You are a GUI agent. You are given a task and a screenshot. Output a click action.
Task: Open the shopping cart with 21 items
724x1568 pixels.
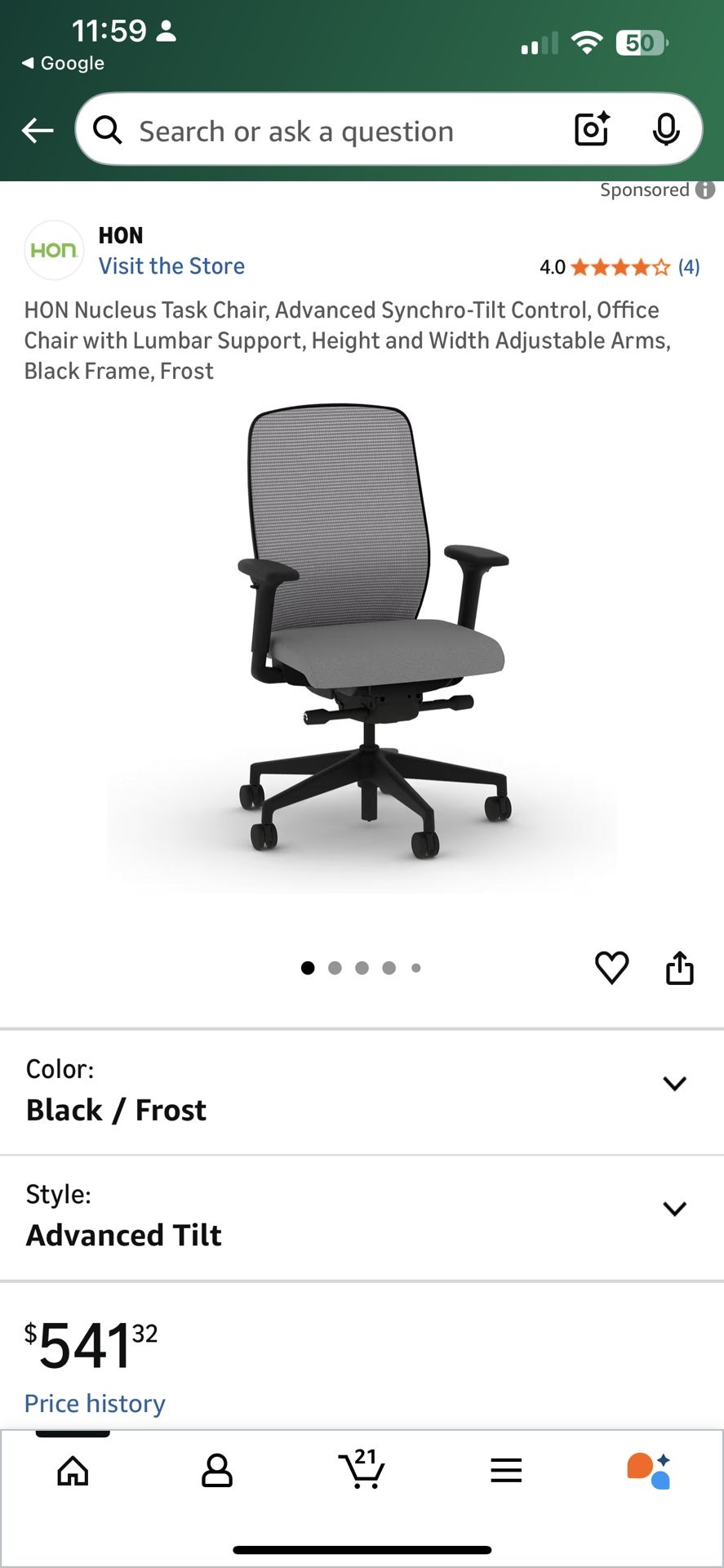[362, 1470]
